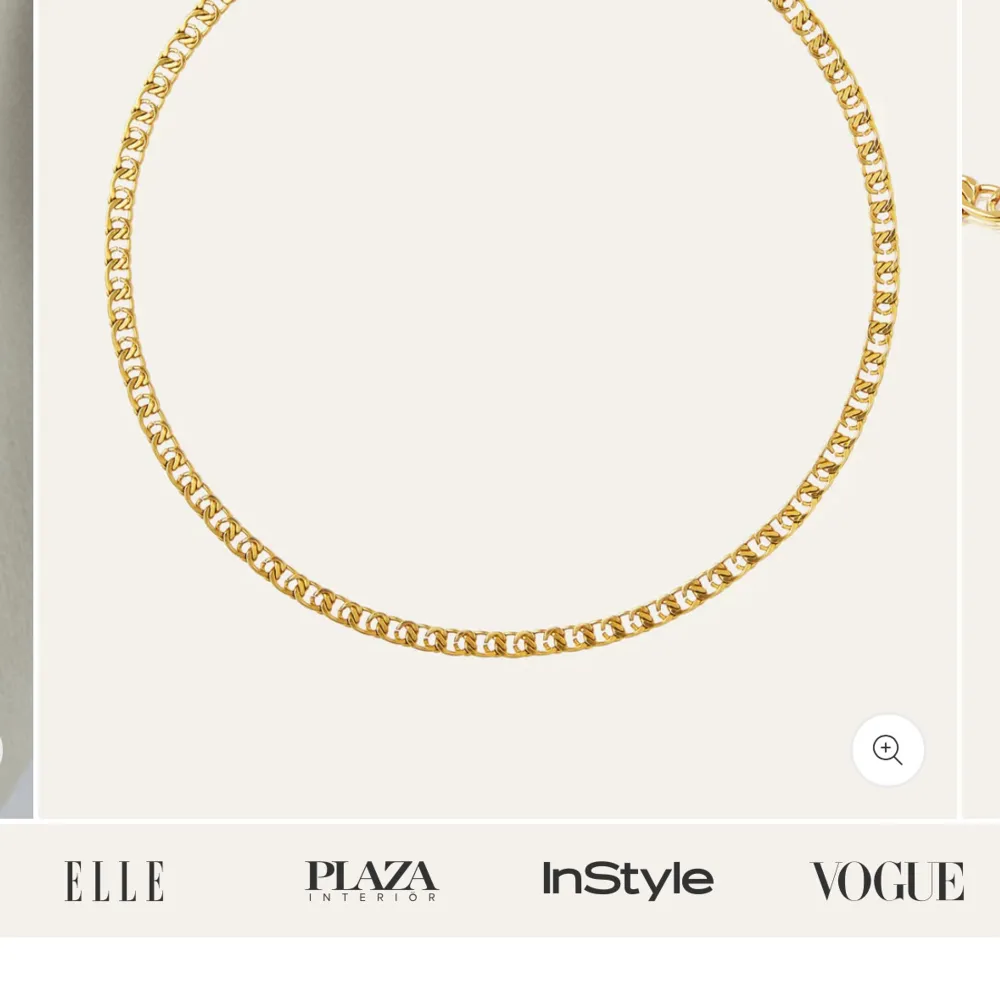Image resolution: width=1000 pixels, height=1000 pixels.
Task: Tap the magnifier zoom icon on the necklace image
Action: [x=888, y=750]
